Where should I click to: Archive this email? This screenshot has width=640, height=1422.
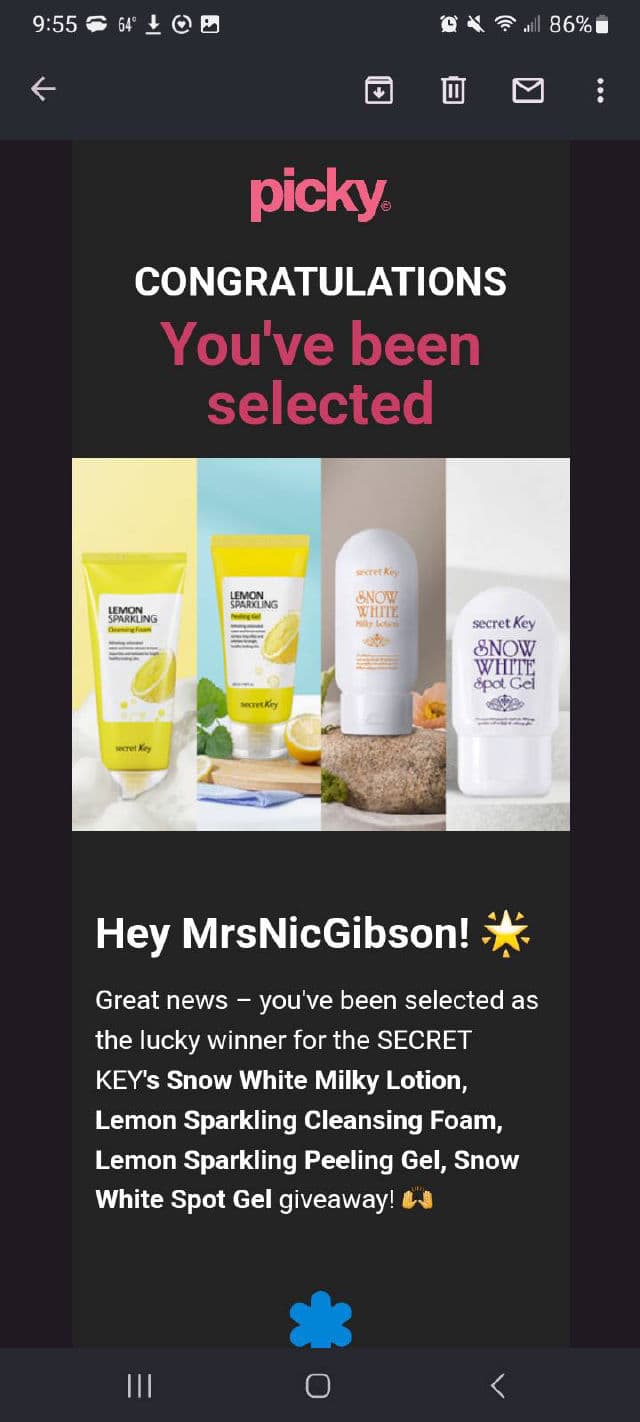point(378,90)
